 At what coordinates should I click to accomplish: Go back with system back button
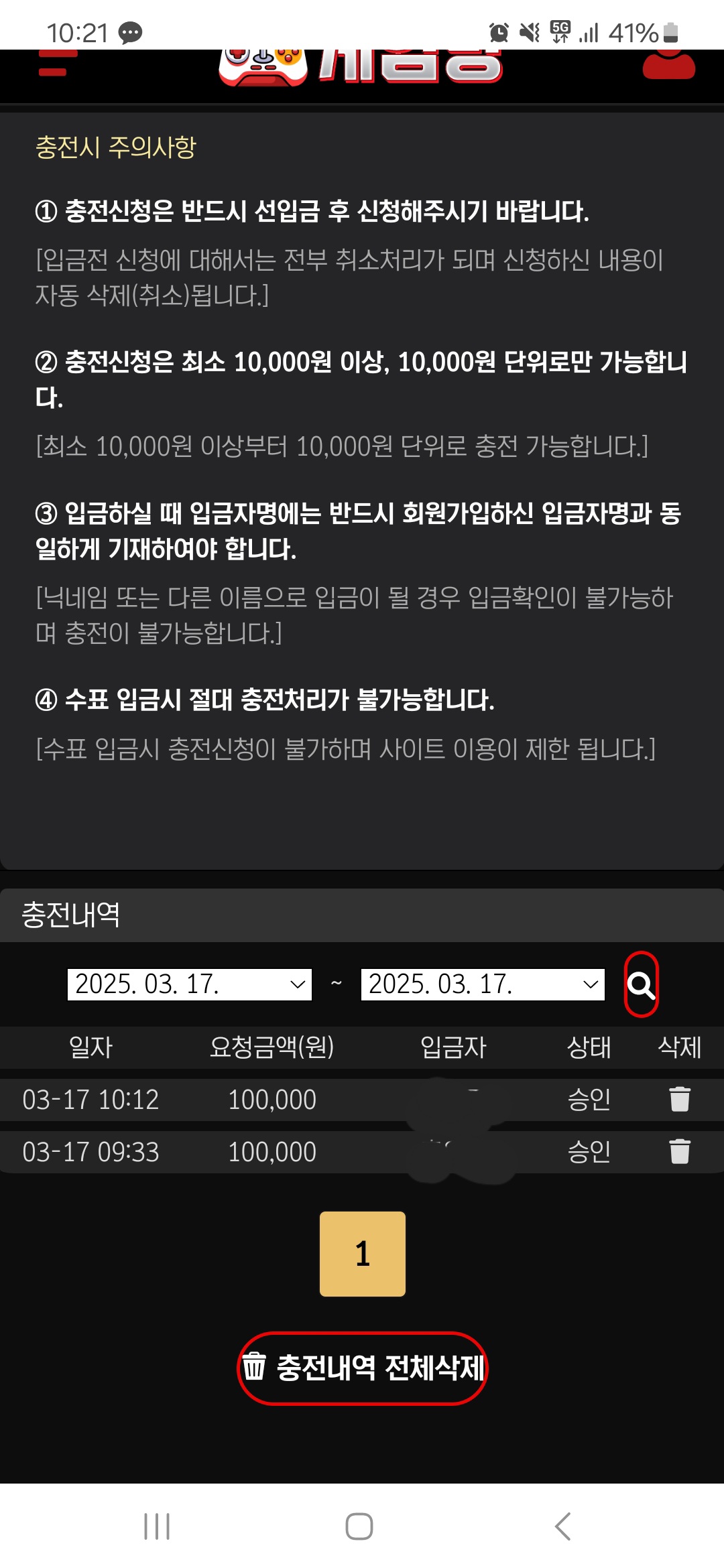click(x=563, y=1526)
